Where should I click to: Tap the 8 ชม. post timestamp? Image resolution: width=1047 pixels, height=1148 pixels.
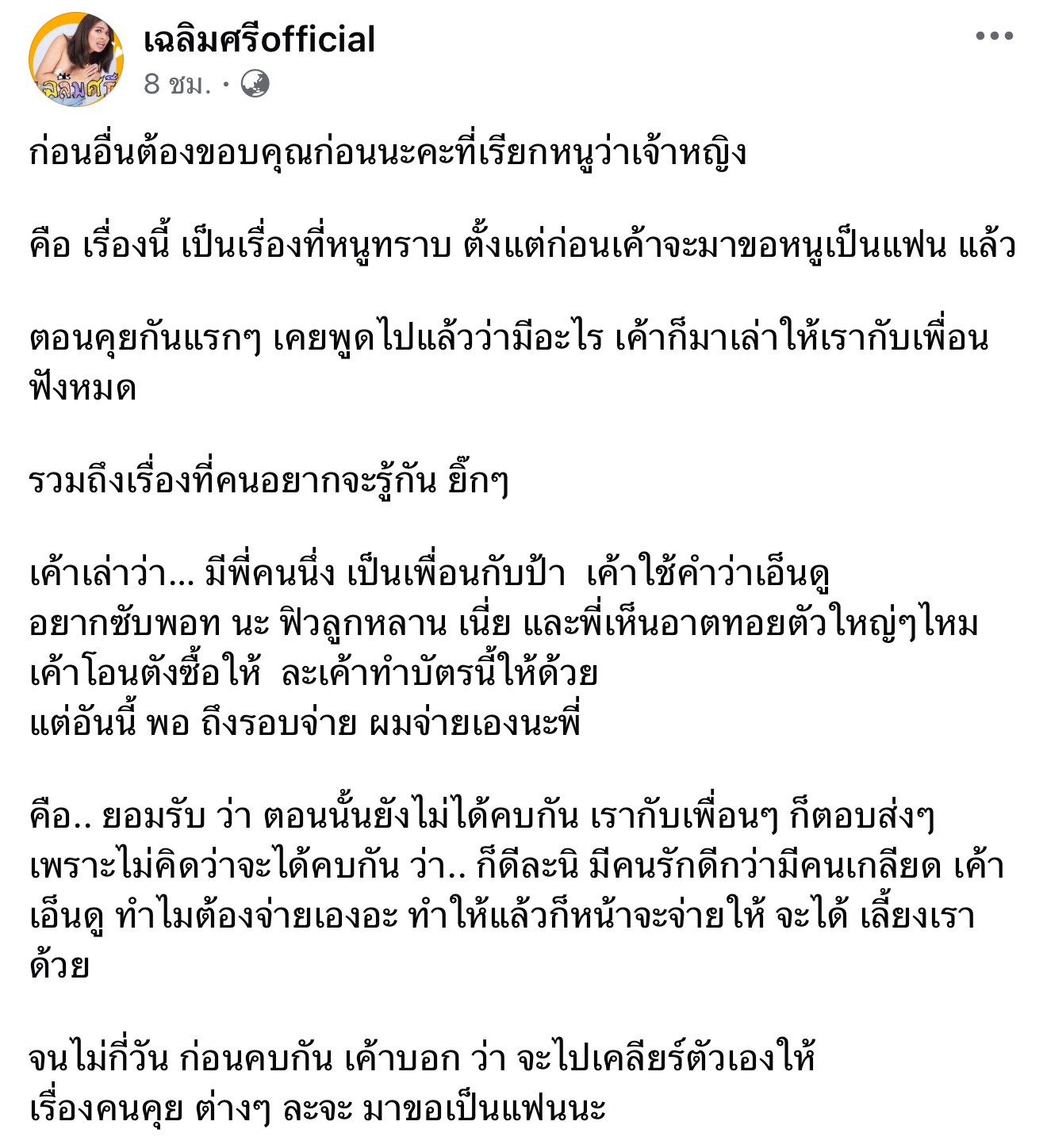177,83
